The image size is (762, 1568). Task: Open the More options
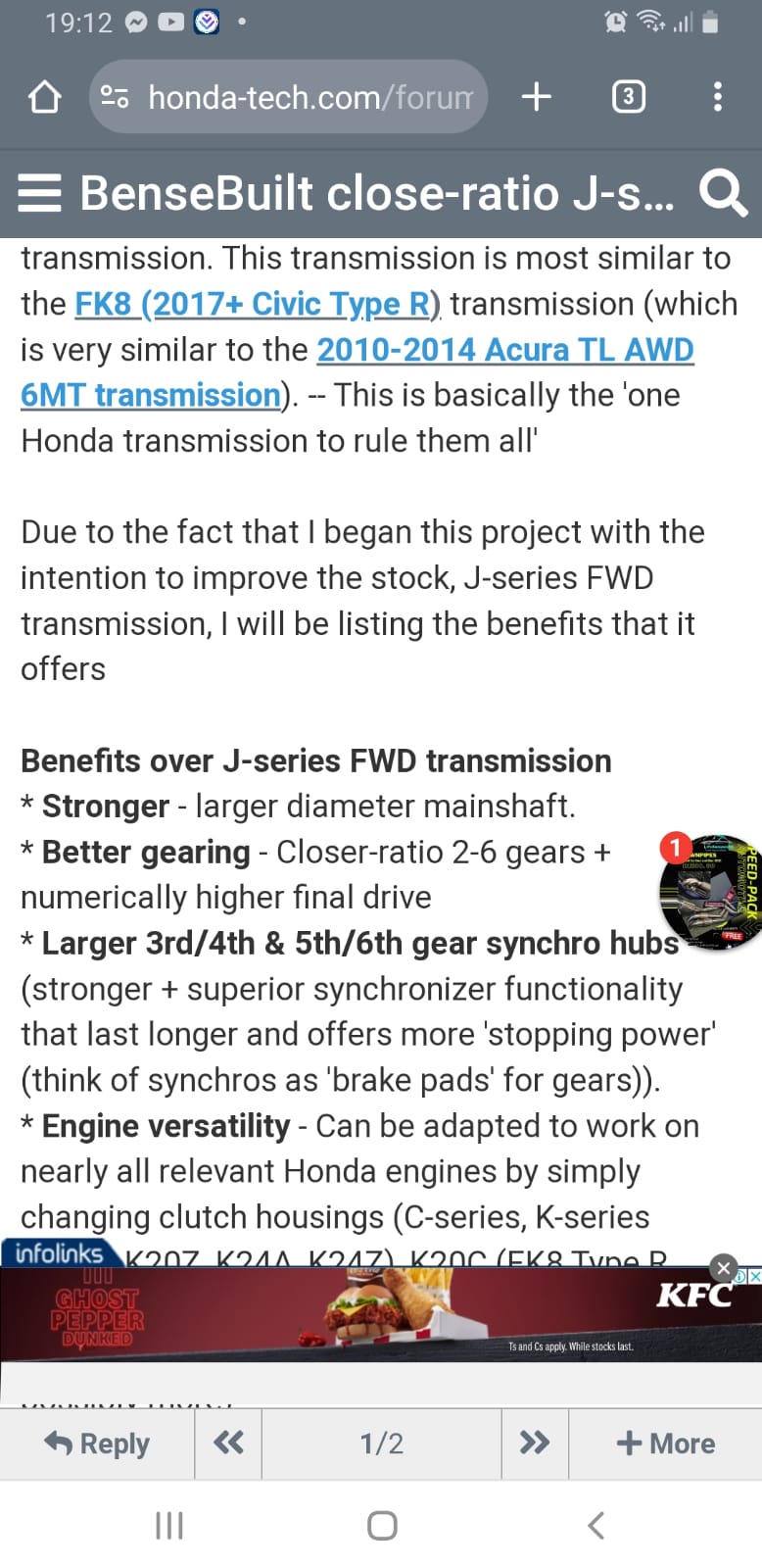665,1444
